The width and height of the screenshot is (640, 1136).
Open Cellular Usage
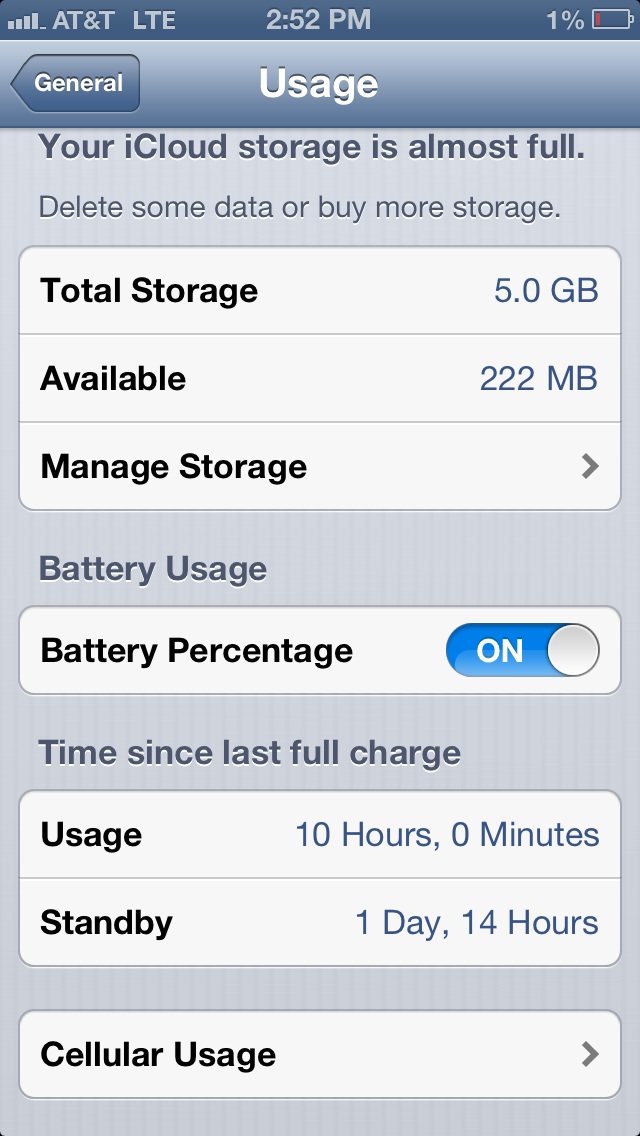click(320, 1054)
